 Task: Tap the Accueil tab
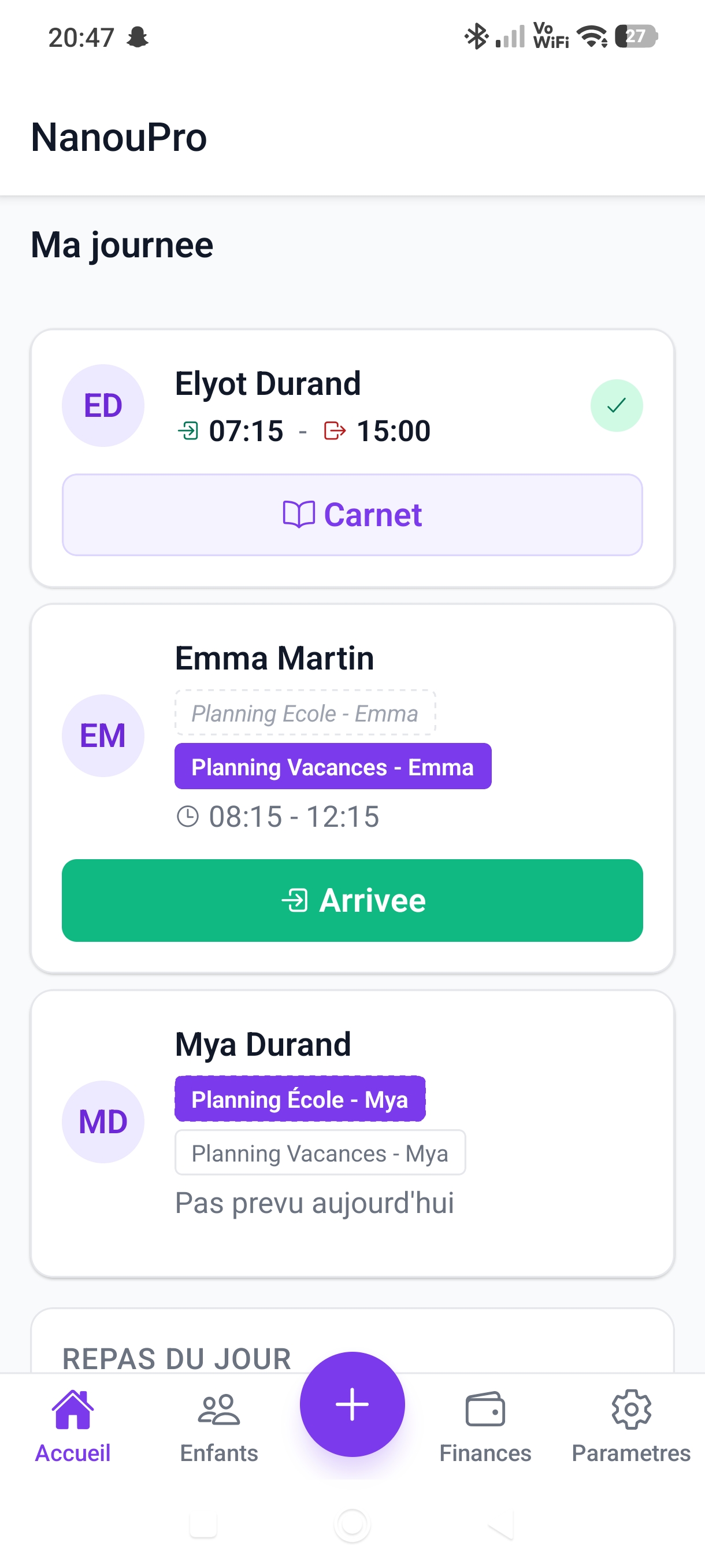[x=73, y=1426]
